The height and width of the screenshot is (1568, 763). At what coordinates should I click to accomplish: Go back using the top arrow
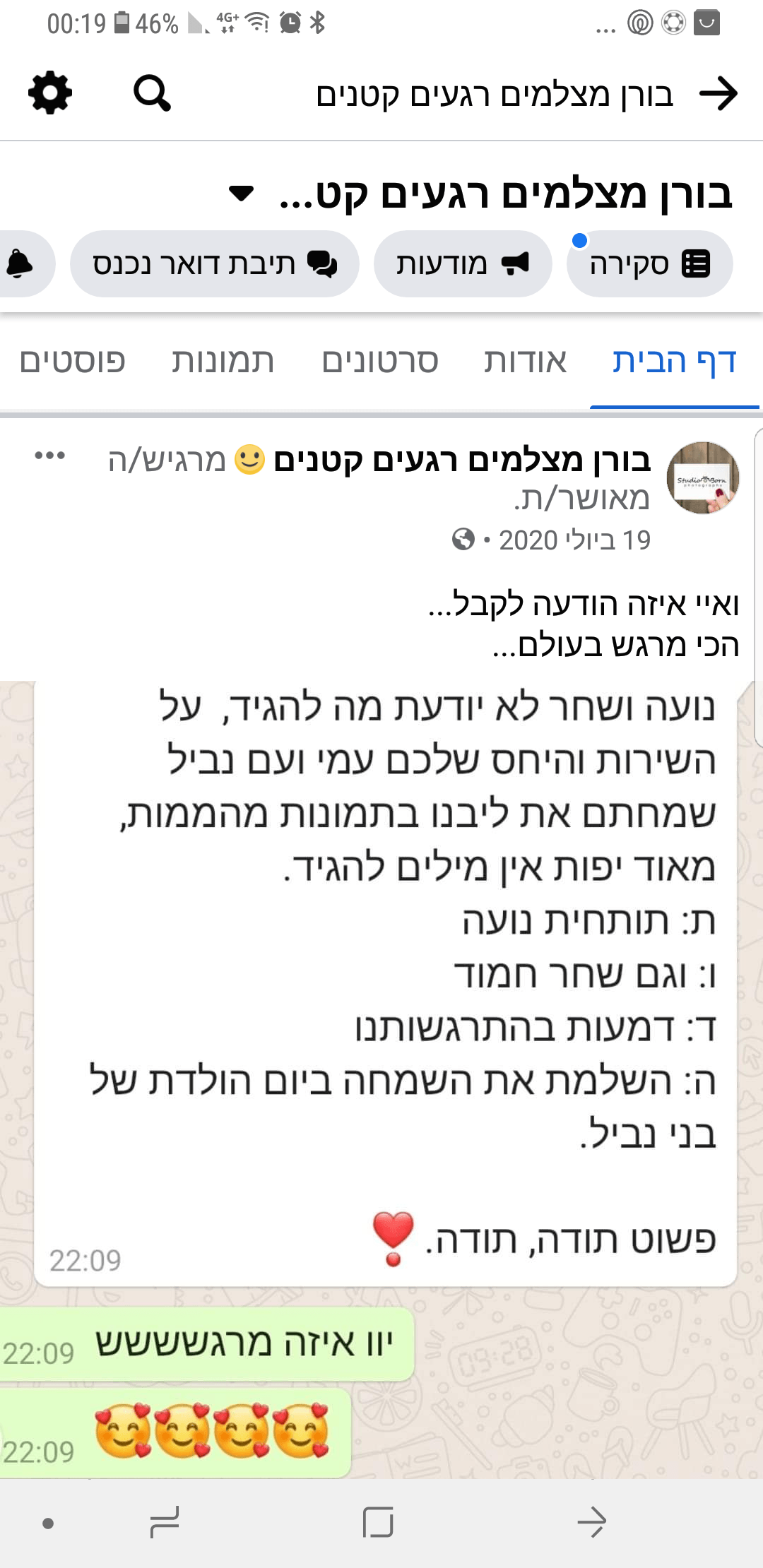tap(718, 94)
